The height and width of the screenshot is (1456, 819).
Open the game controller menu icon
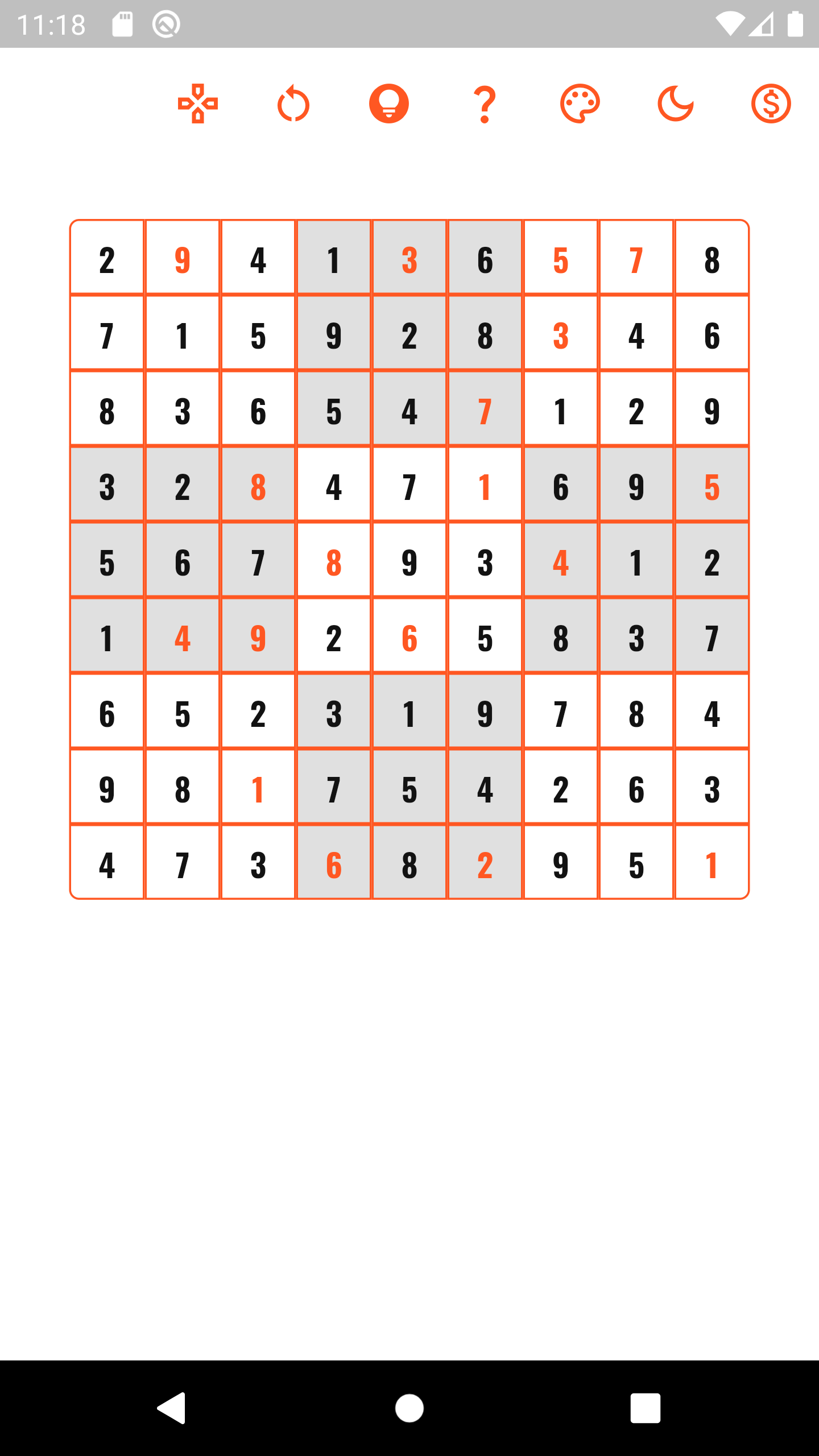198,104
